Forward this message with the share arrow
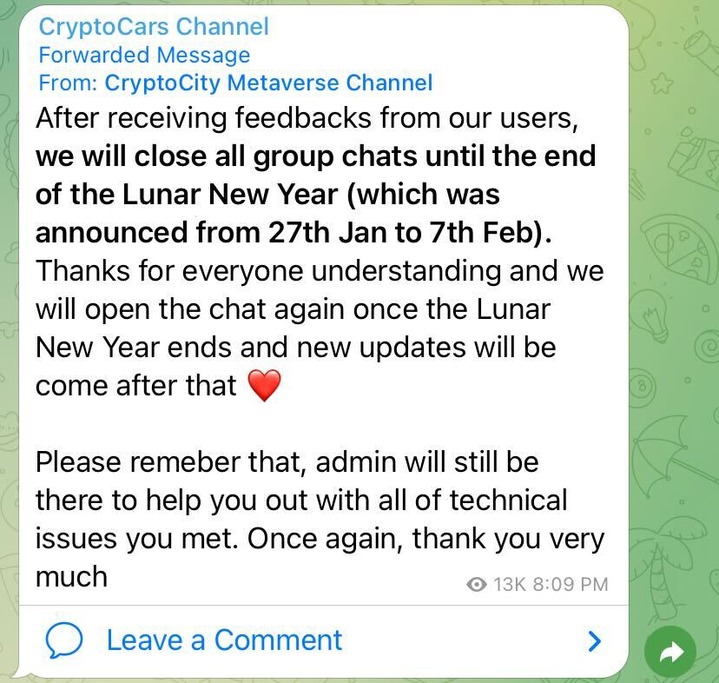The width and height of the screenshot is (719, 683). [x=671, y=653]
